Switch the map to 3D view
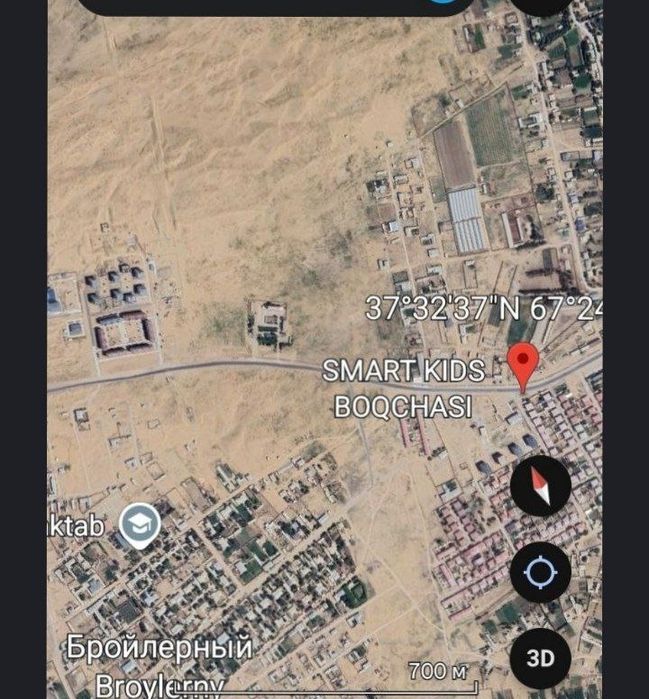Image resolution: width=649 pixels, height=699 pixels. (x=540, y=657)
